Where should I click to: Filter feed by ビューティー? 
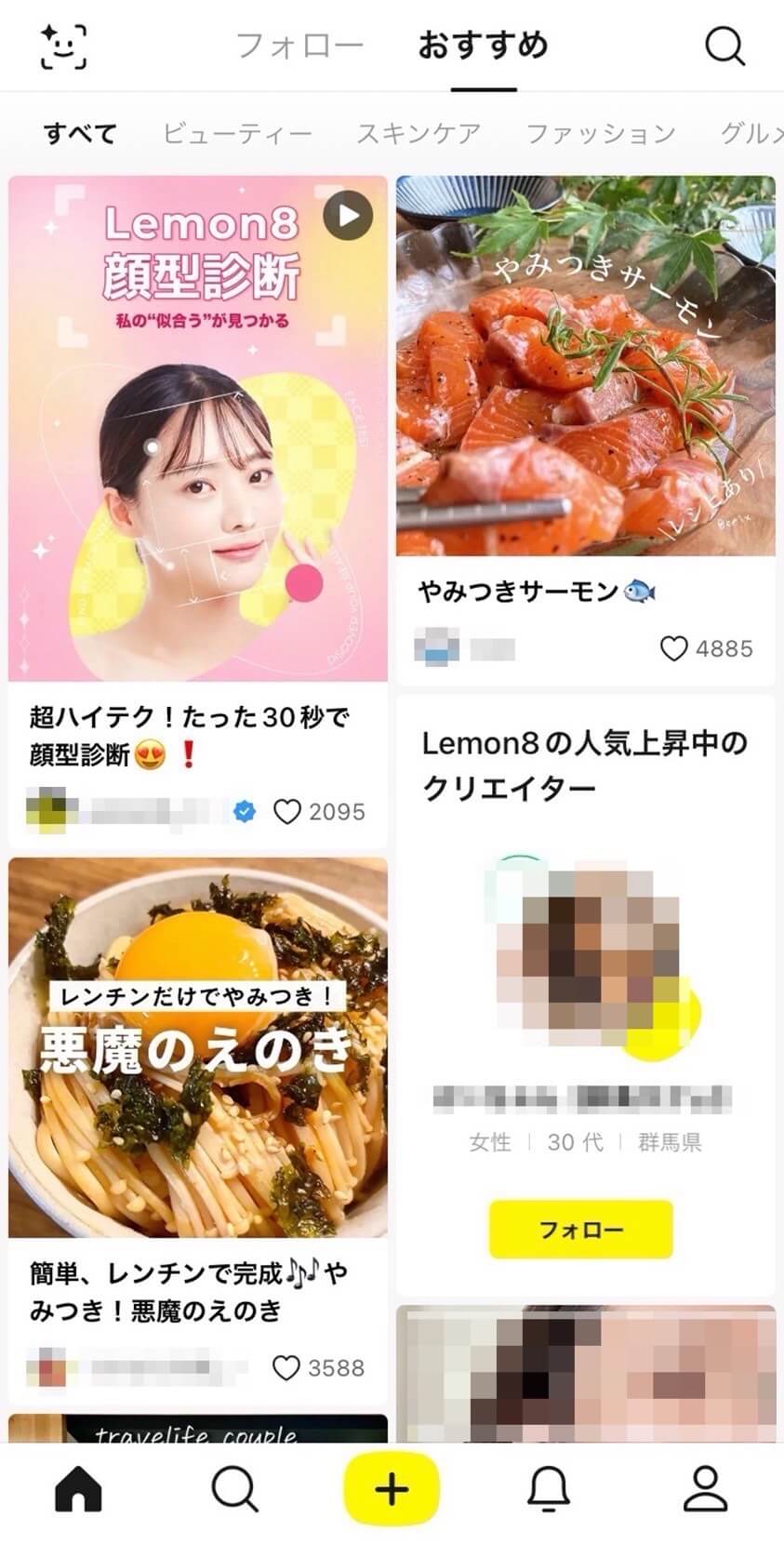pyautogui.click(x=237, y=134)
